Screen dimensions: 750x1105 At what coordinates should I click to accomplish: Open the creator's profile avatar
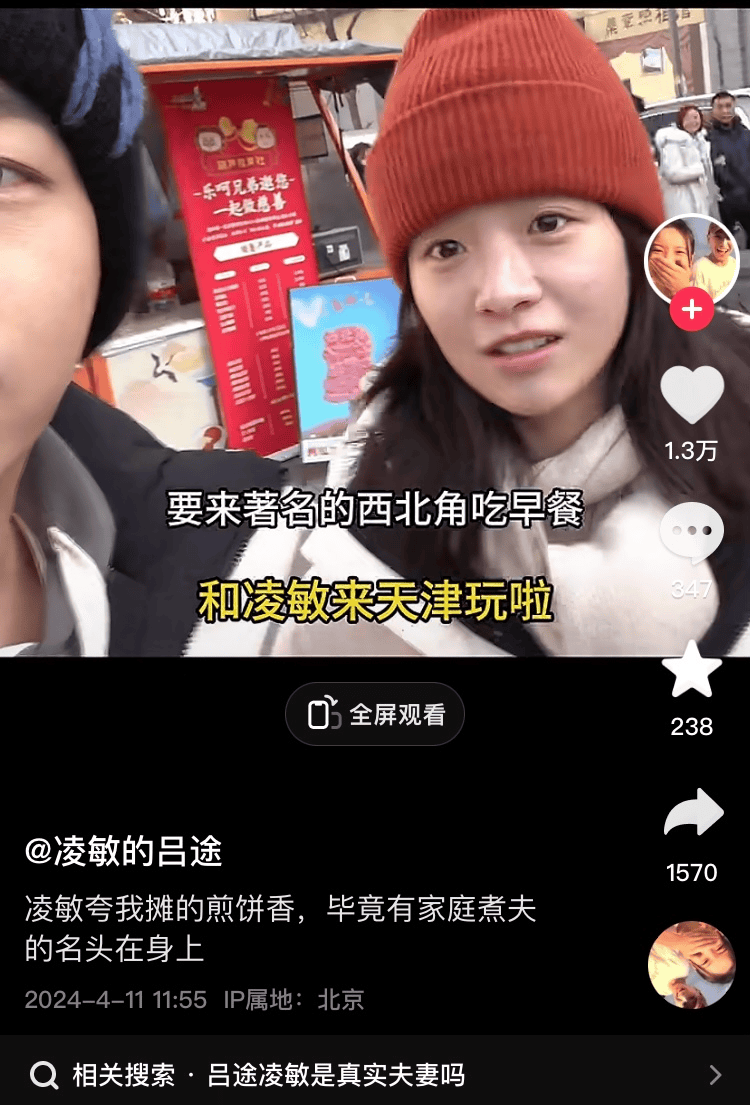[x=692, y=260]
